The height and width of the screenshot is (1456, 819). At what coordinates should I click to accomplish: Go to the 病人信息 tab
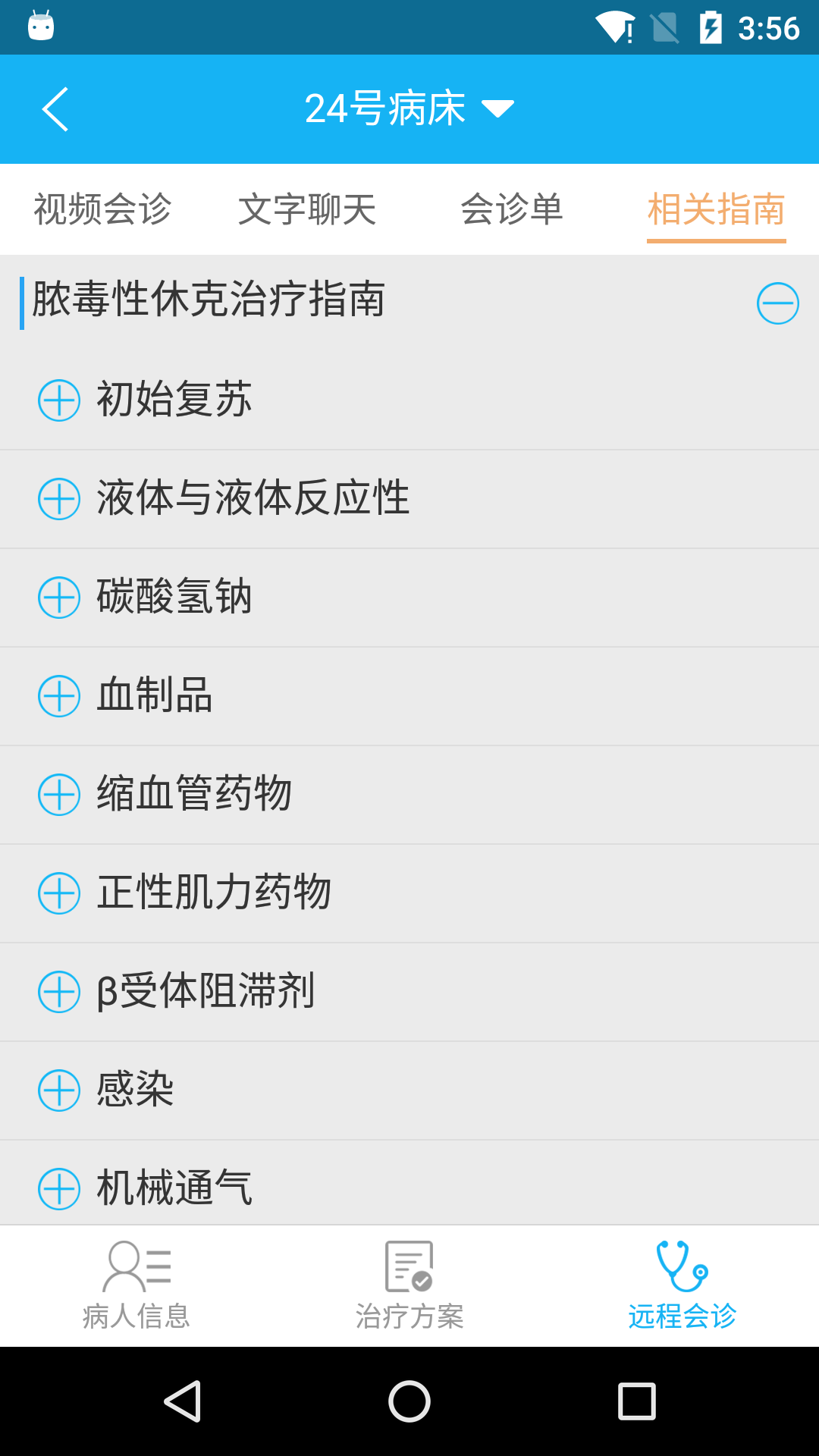[136, 1286]
